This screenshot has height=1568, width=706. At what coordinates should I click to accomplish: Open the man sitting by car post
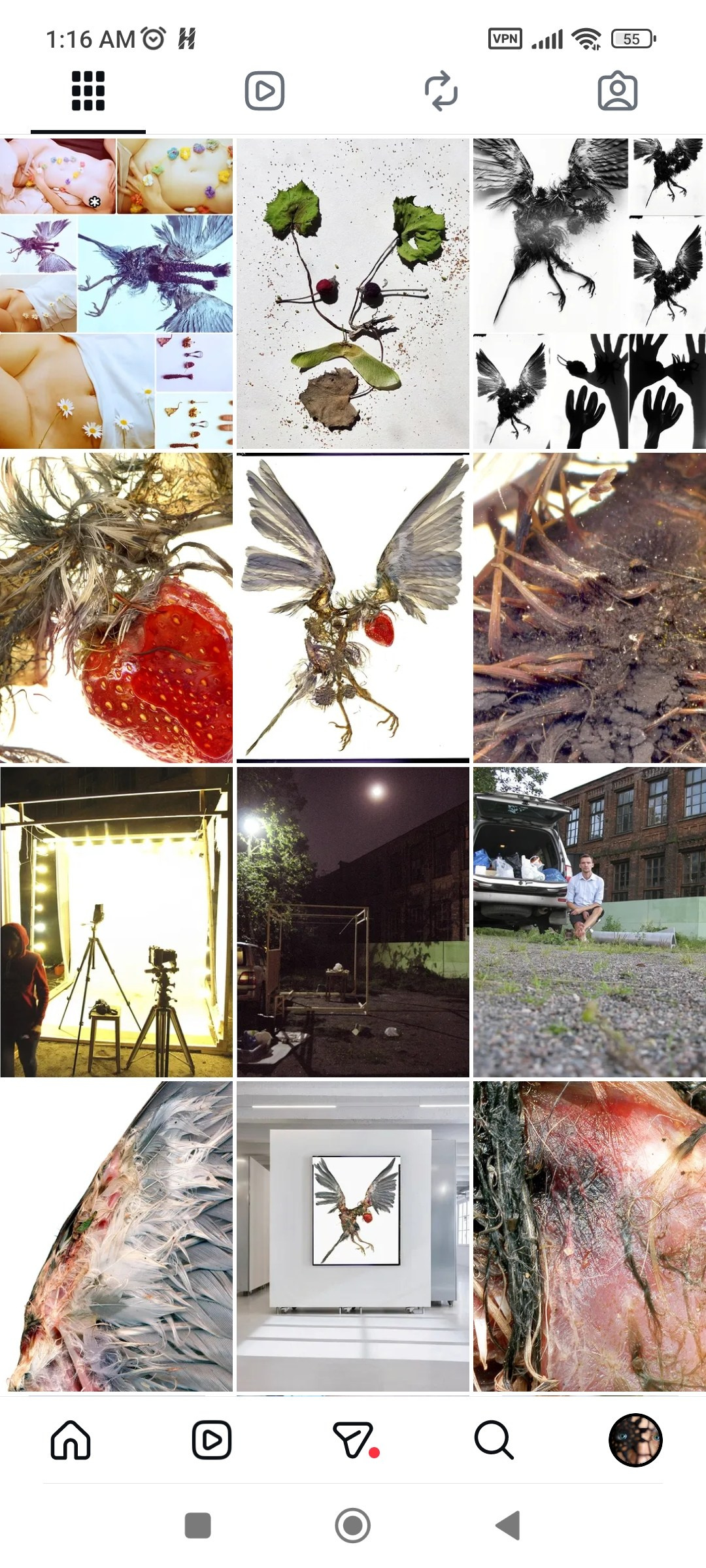(x=590, y=922)
